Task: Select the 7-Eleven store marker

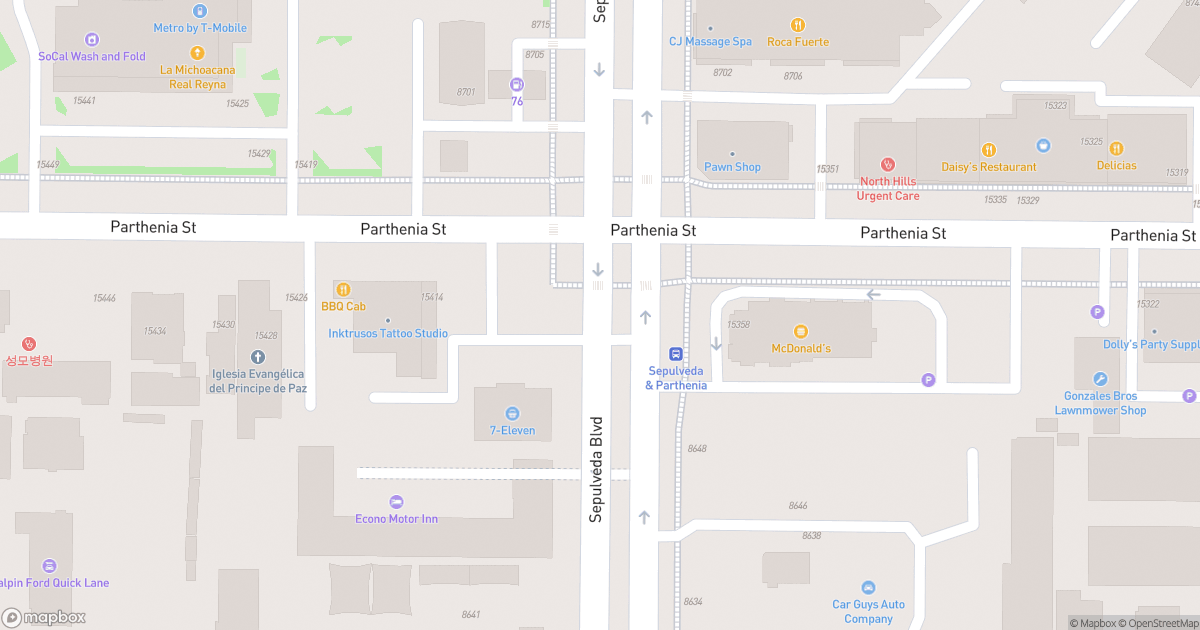Action: pyautogui.click(x=512, y=413)
